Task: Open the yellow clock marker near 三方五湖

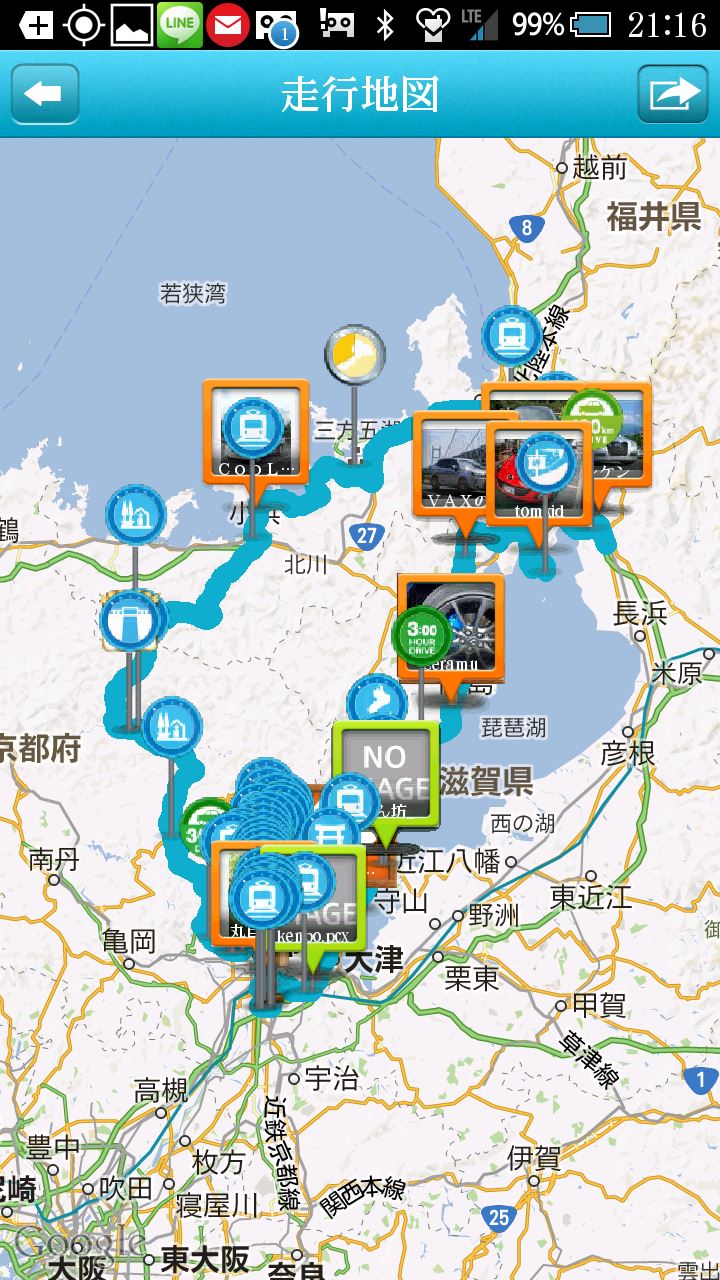Action: coord(355,354)
